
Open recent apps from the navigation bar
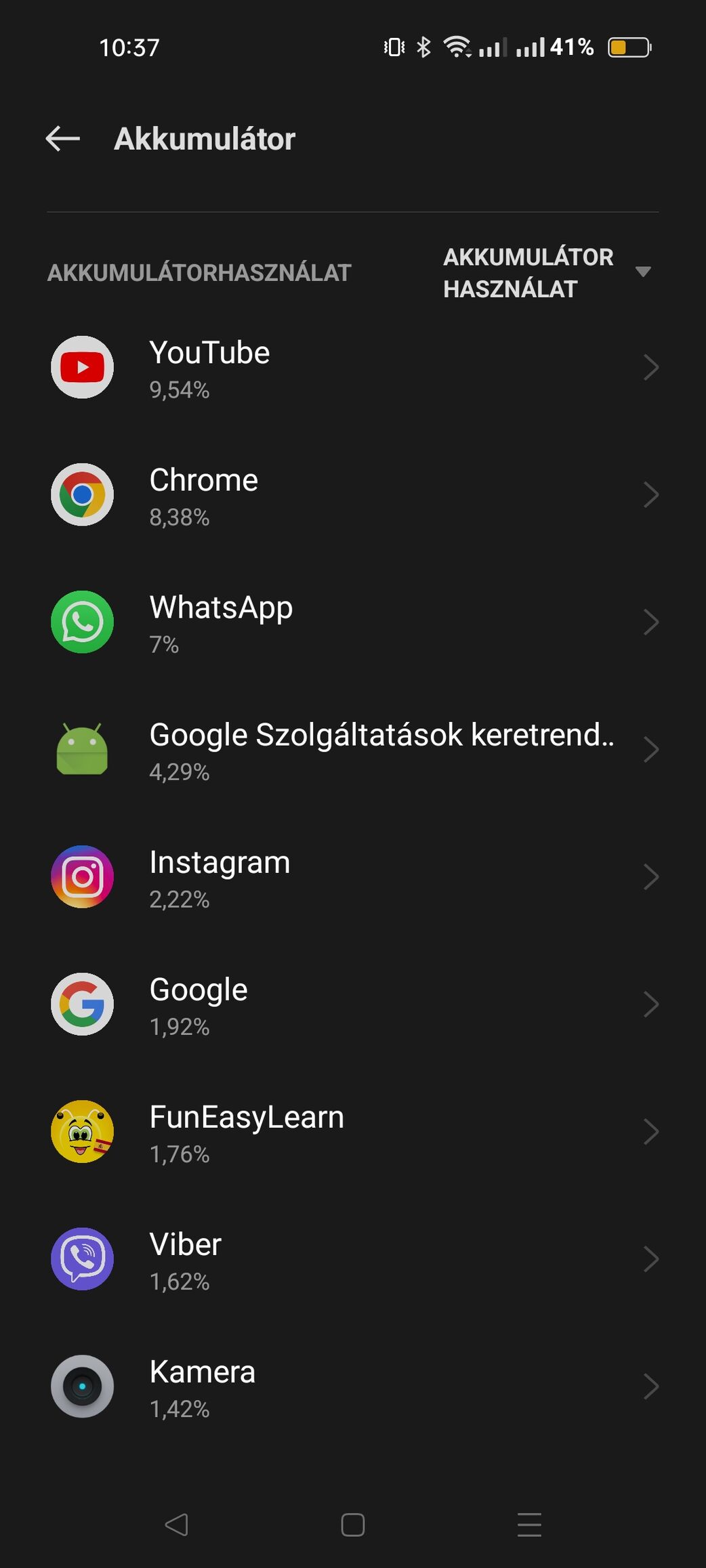click(x=529, y=1525)
